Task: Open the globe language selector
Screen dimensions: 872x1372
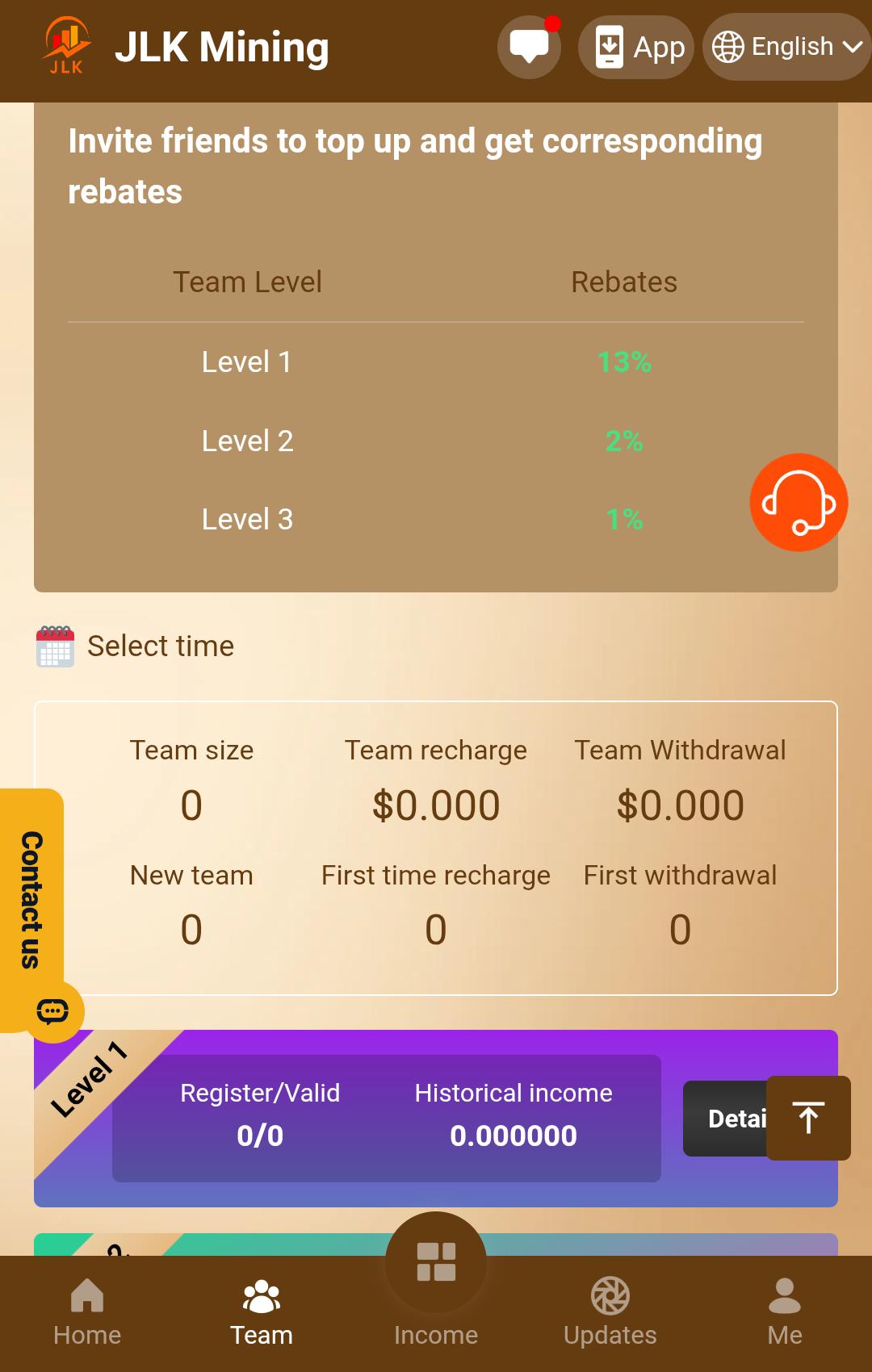Action: click(727, 47)
